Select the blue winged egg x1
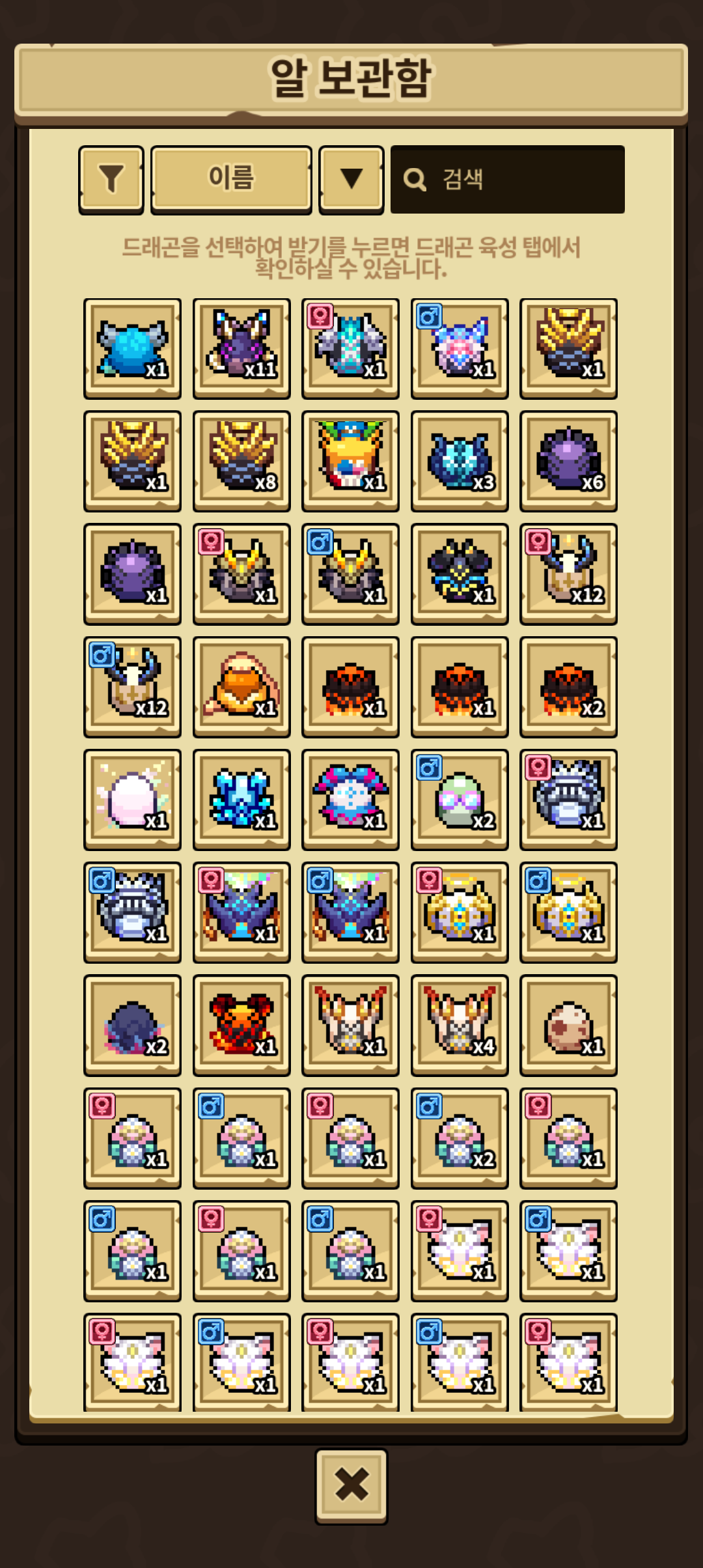The image size is (703, 1568). click(132, 348)
